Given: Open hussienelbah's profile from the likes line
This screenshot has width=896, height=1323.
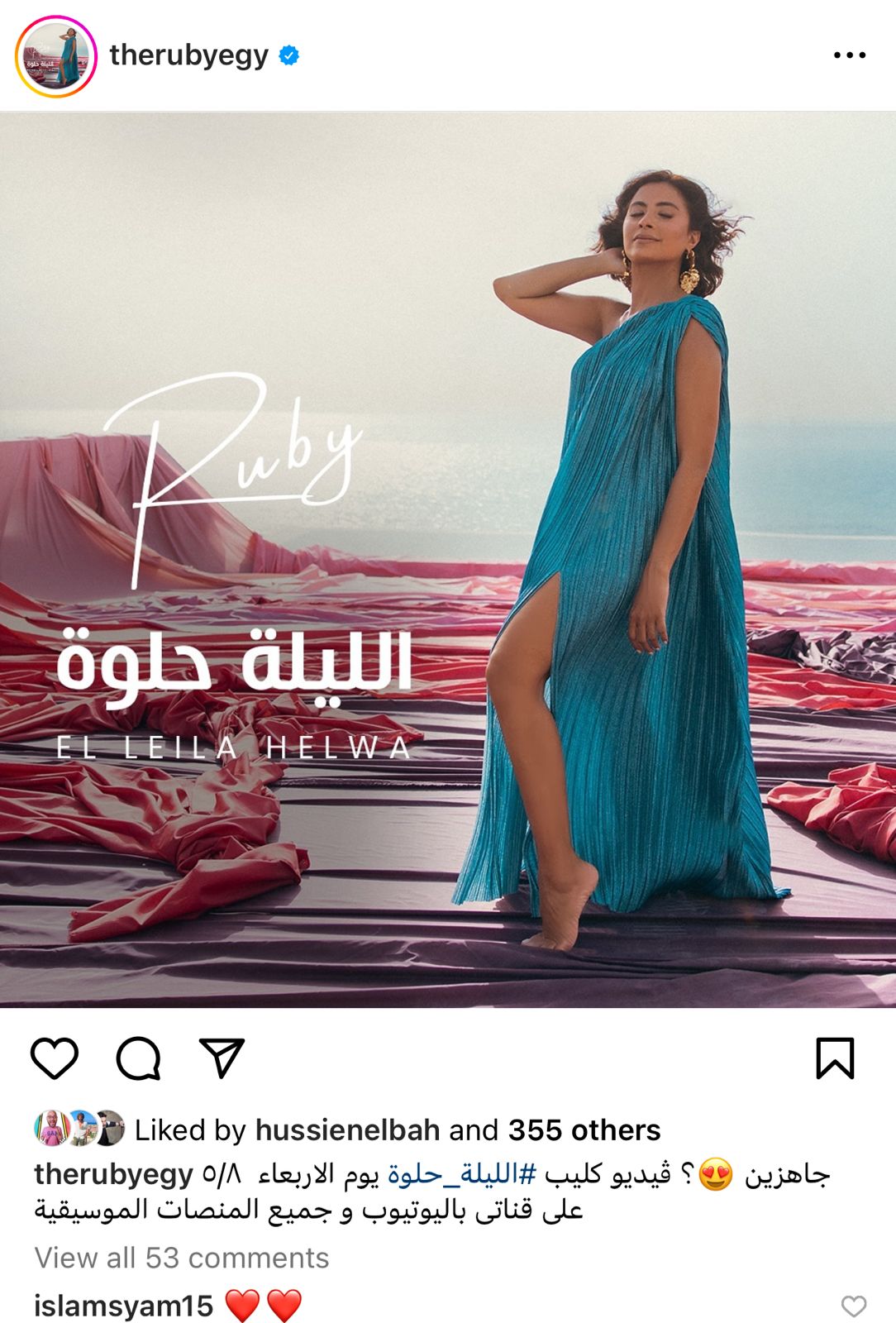Looking at the screenshot, I should [347, 1130].
